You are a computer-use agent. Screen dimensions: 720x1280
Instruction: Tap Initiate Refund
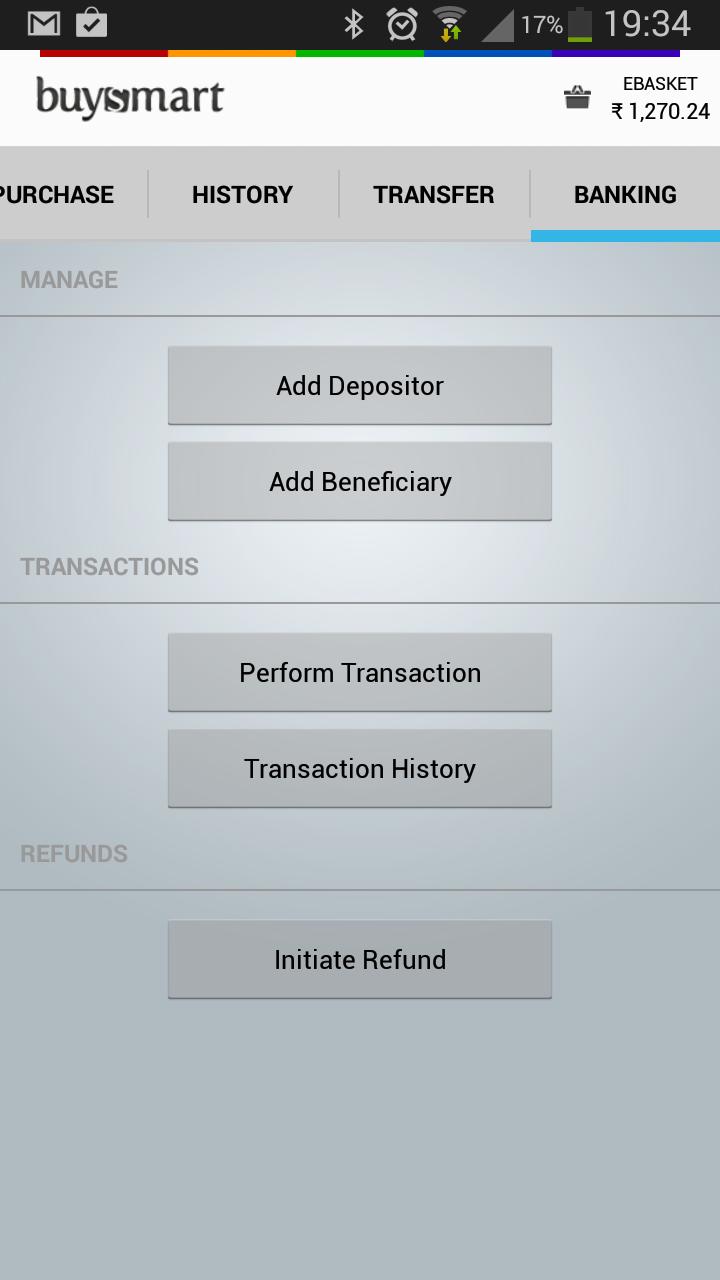(360, 960)
